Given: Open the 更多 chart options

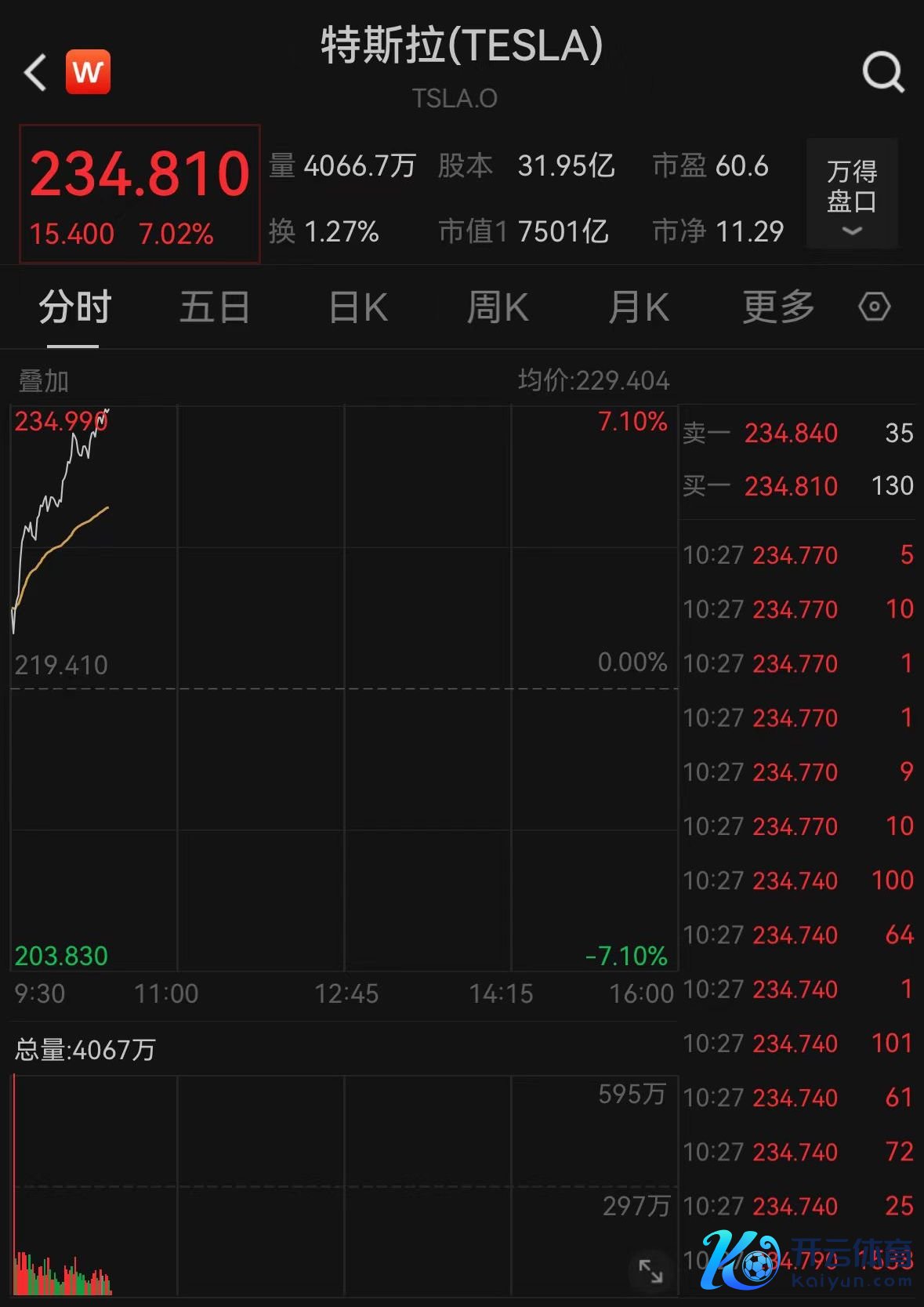Looking at the screenshot, I should [x=778, y=307].
